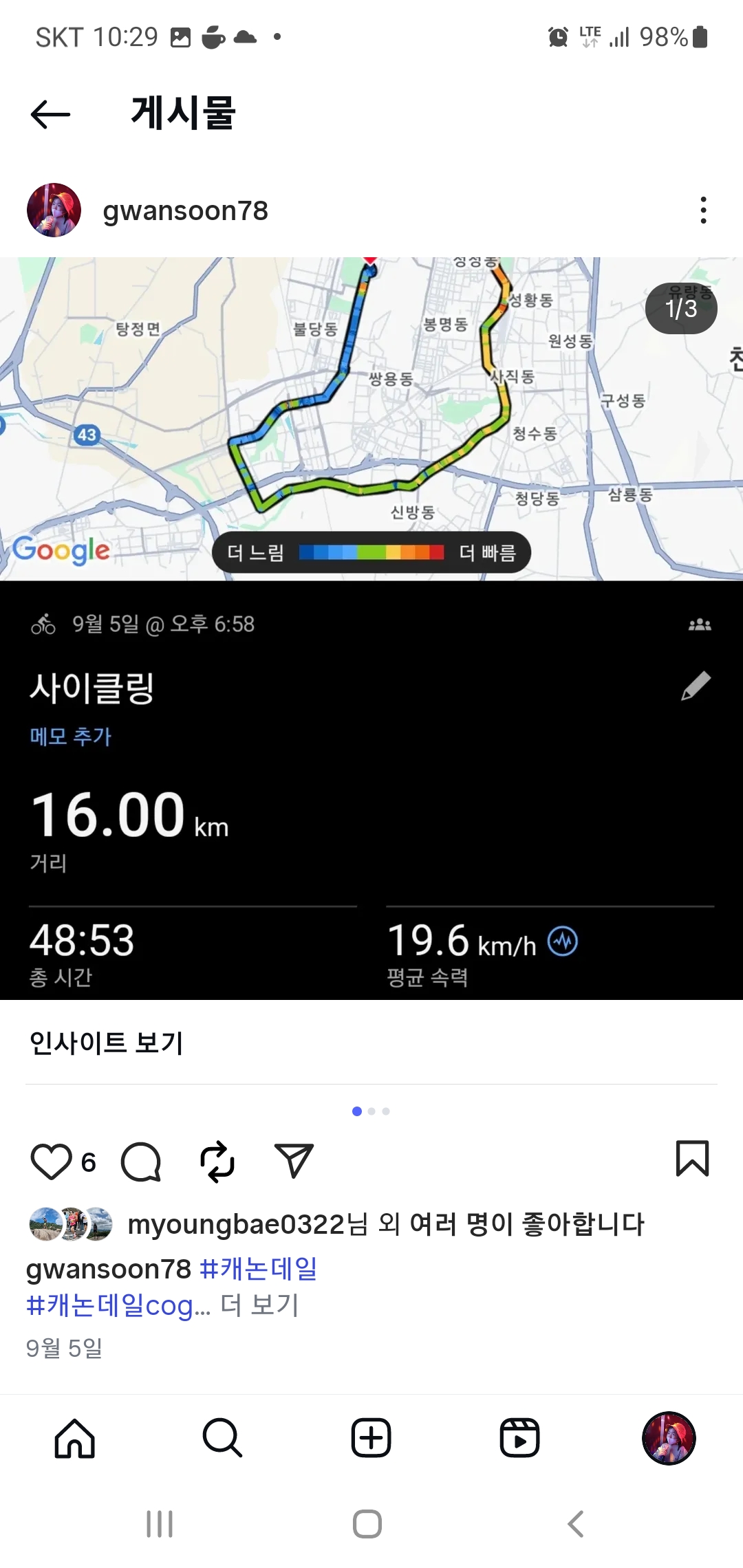Open the #캐논데일 hashtag
Image resolution: width=743 pixels, height=1568 pixels.
258,1268
